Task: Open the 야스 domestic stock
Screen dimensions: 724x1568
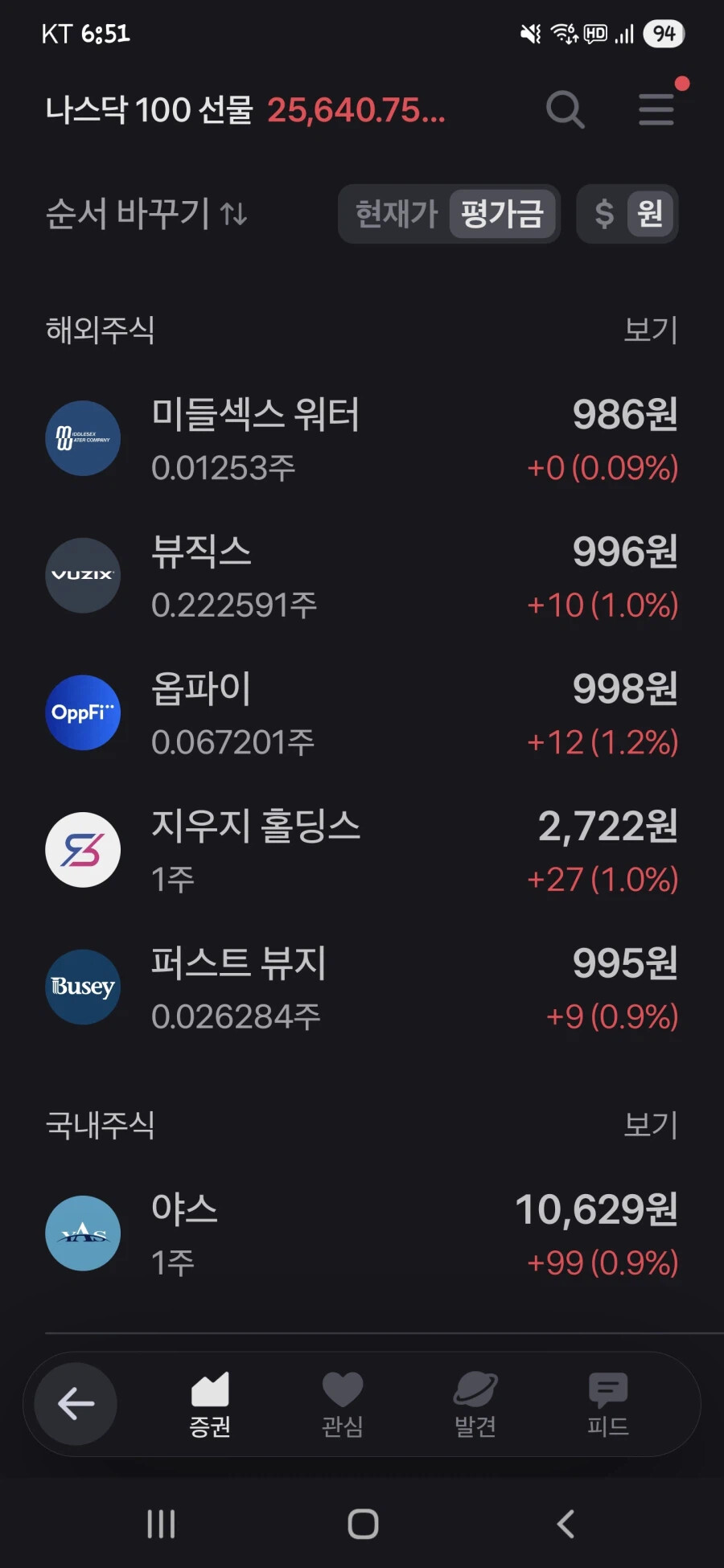Action: pos(362,1233)
